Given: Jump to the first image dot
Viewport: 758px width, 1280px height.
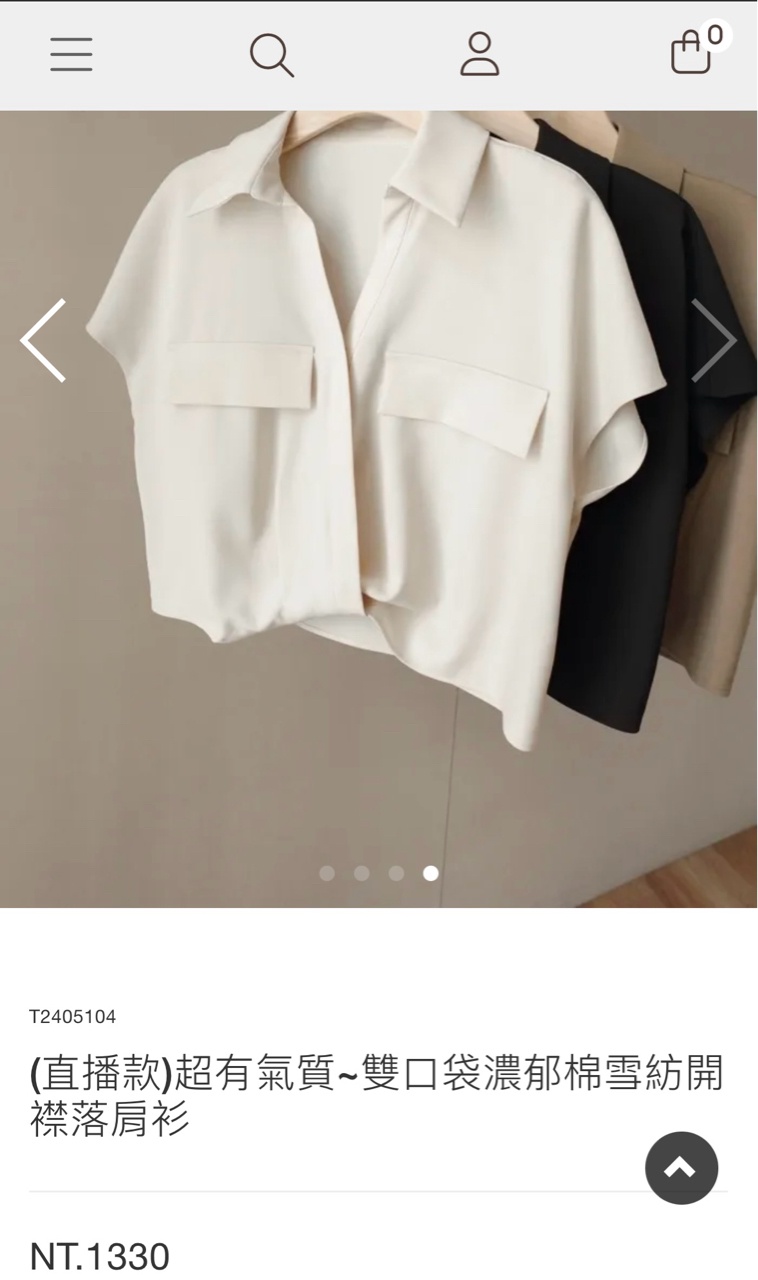Looking at the screenshot, I should coord(327,873).
